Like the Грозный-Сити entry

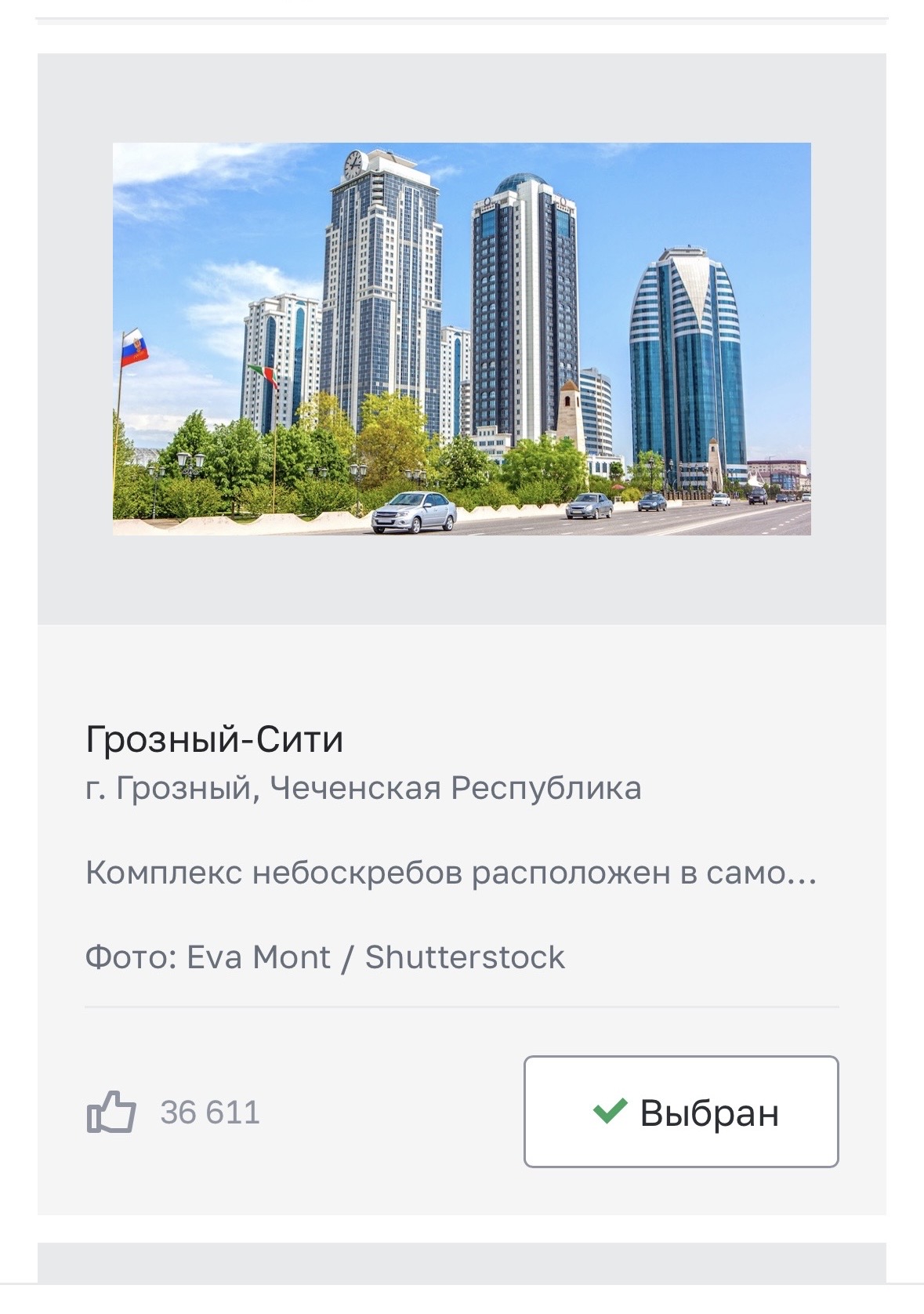click(x=111, y=1112)
